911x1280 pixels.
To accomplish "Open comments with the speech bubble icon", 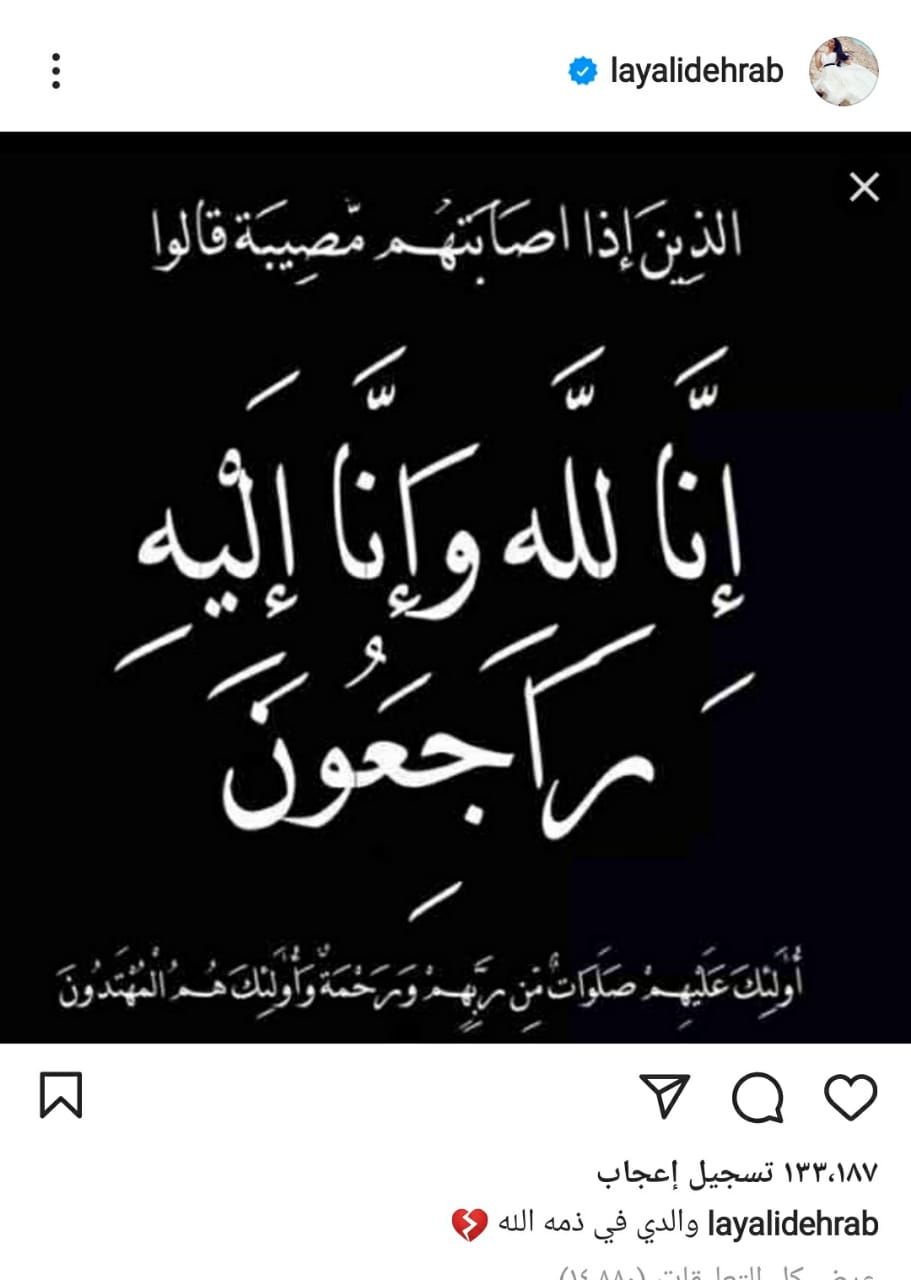I will click(x=757, y=1096).
